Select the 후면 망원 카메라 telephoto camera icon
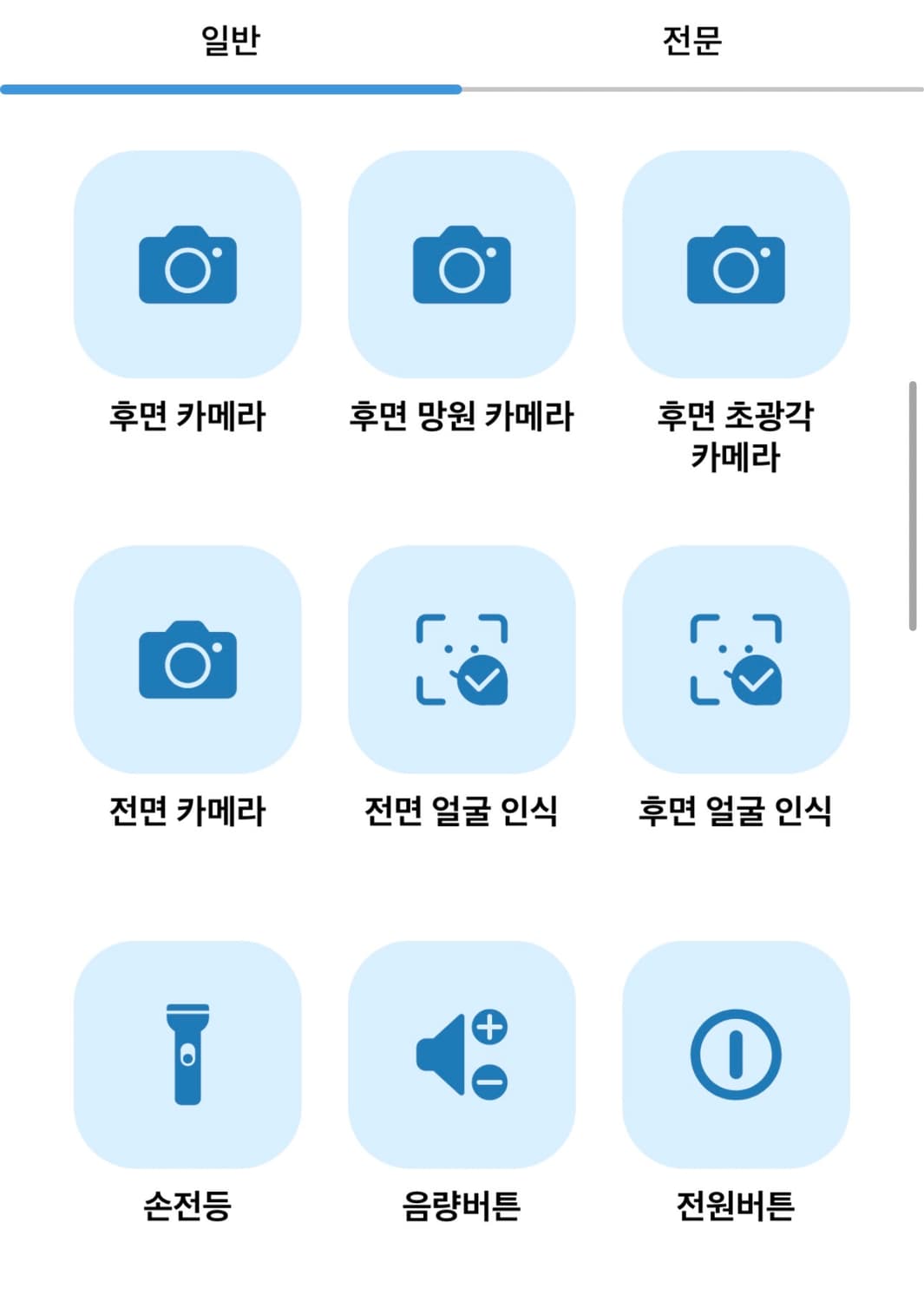Screen dimensions: 924x1302 pos(462,265)
